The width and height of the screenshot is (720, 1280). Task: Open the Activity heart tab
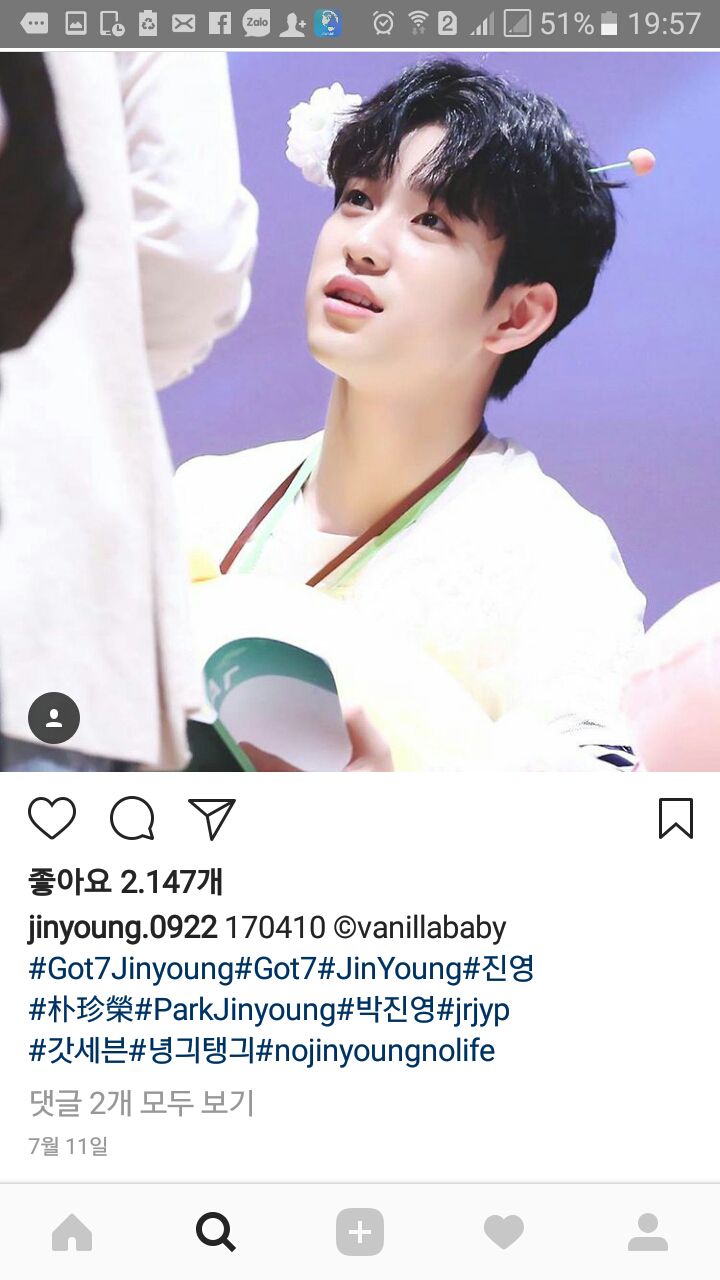click(x=504, y=1232)
